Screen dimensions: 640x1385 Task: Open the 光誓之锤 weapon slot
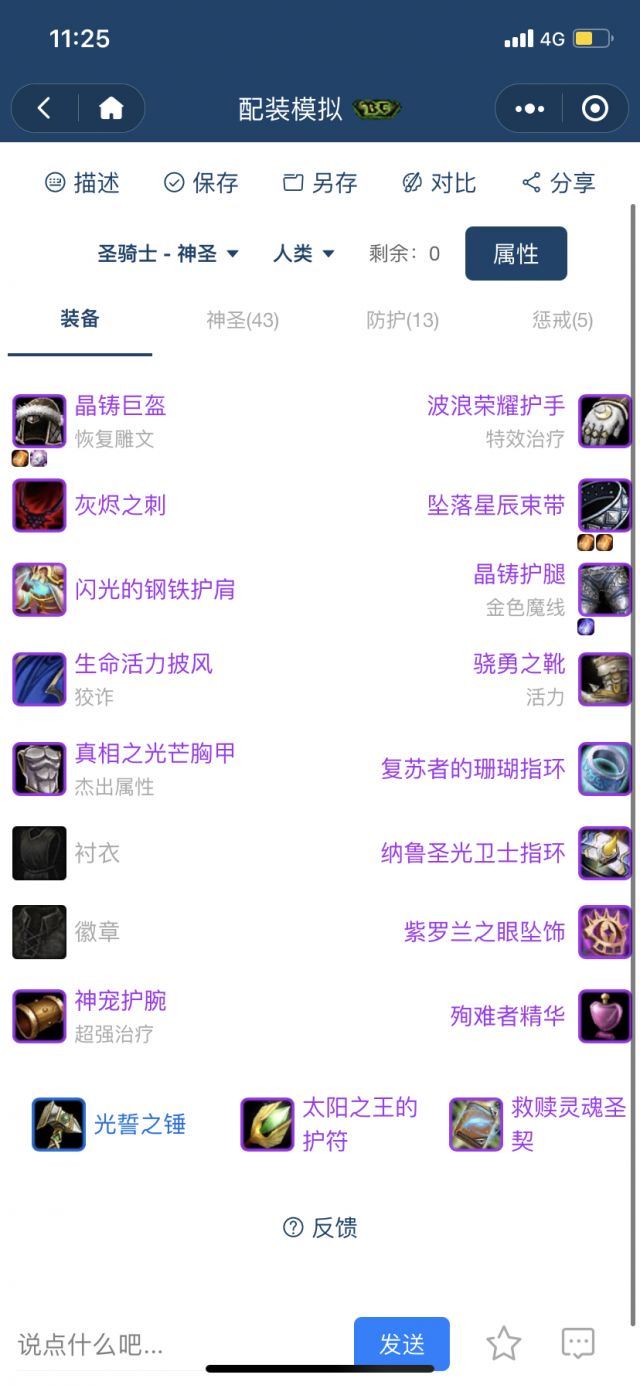(x=139, y=1124)
